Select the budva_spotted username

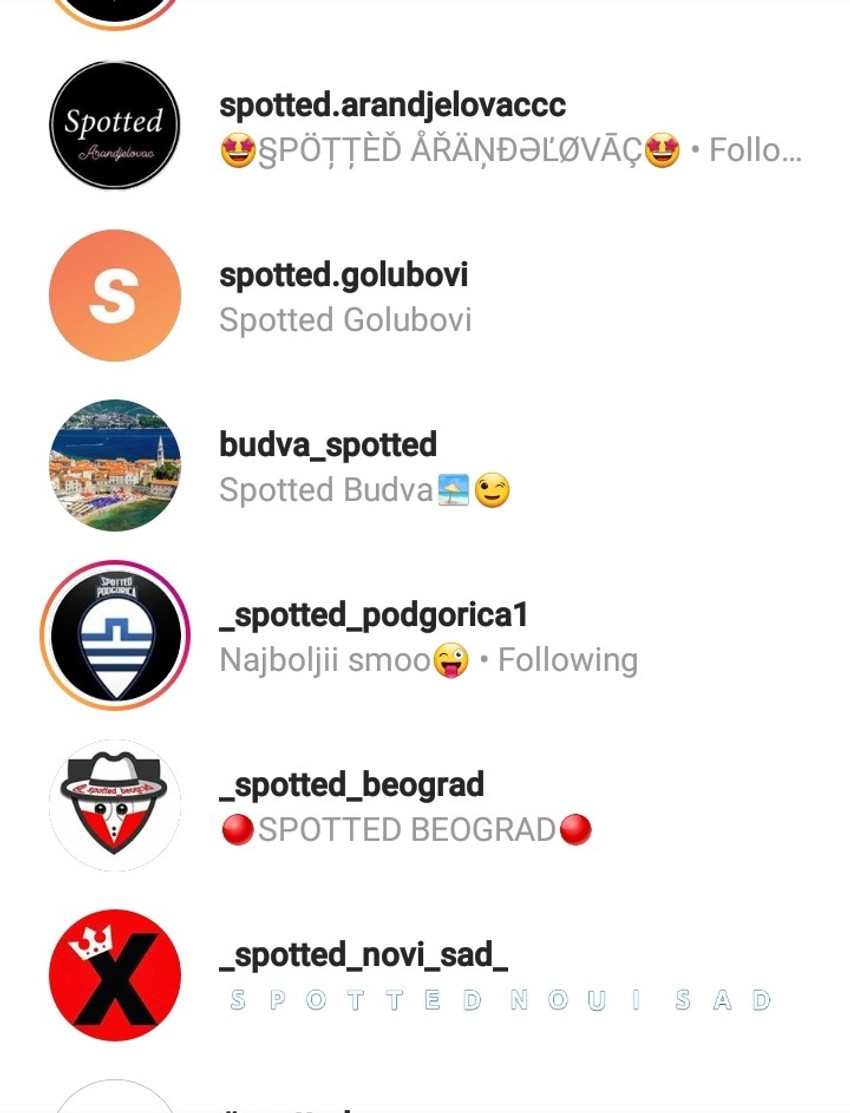[328, 444]
